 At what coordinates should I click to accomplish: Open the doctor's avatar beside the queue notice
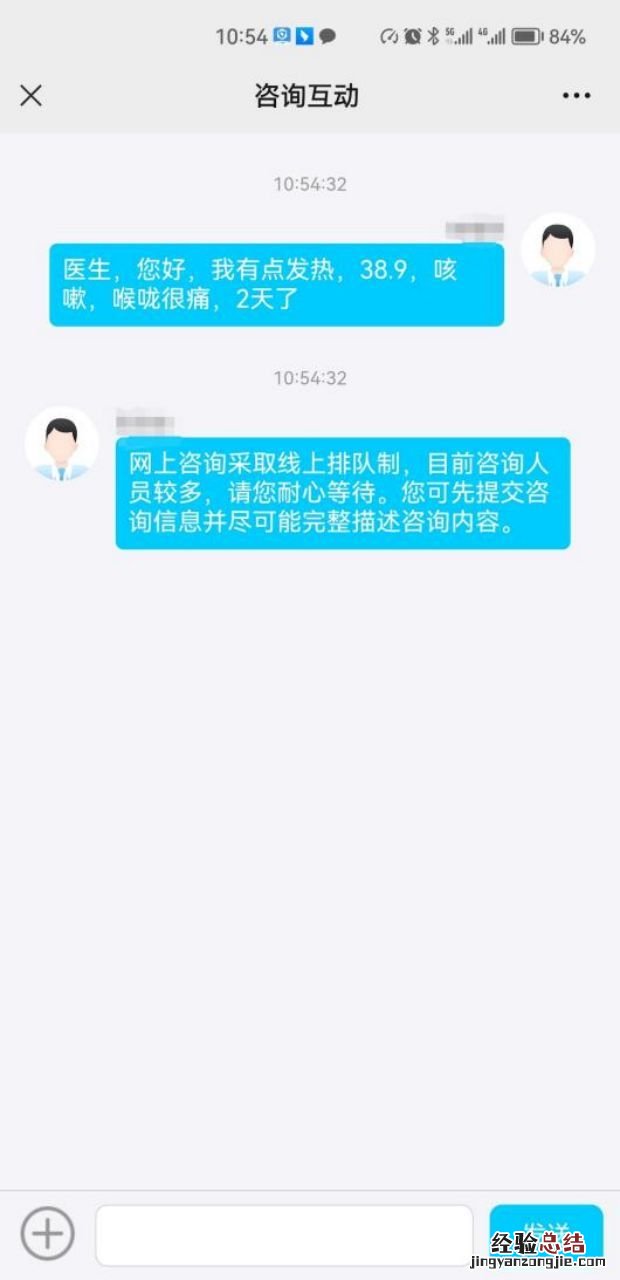(62, 443)
